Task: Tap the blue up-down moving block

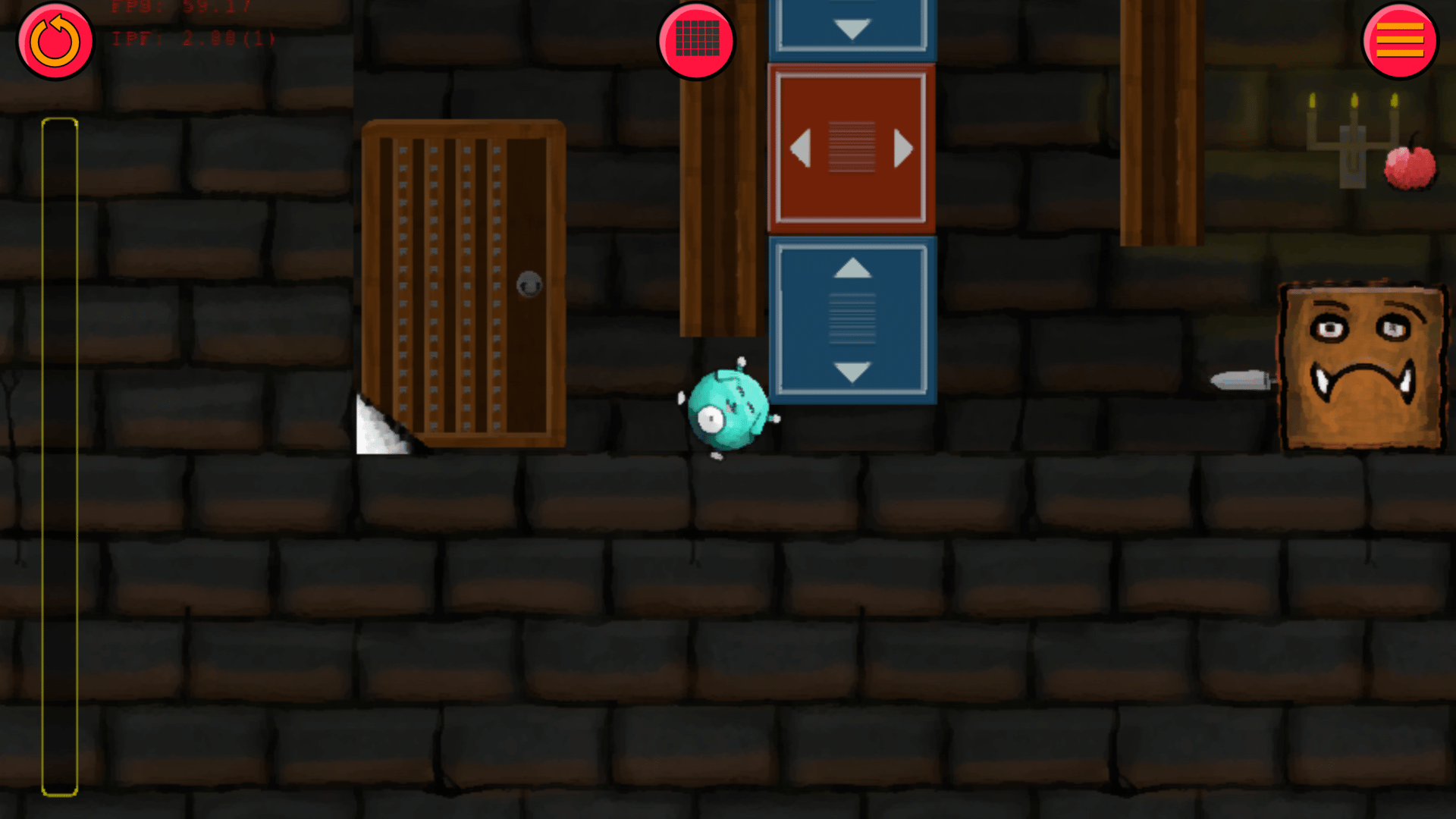Action: click(x=852, y=319)
